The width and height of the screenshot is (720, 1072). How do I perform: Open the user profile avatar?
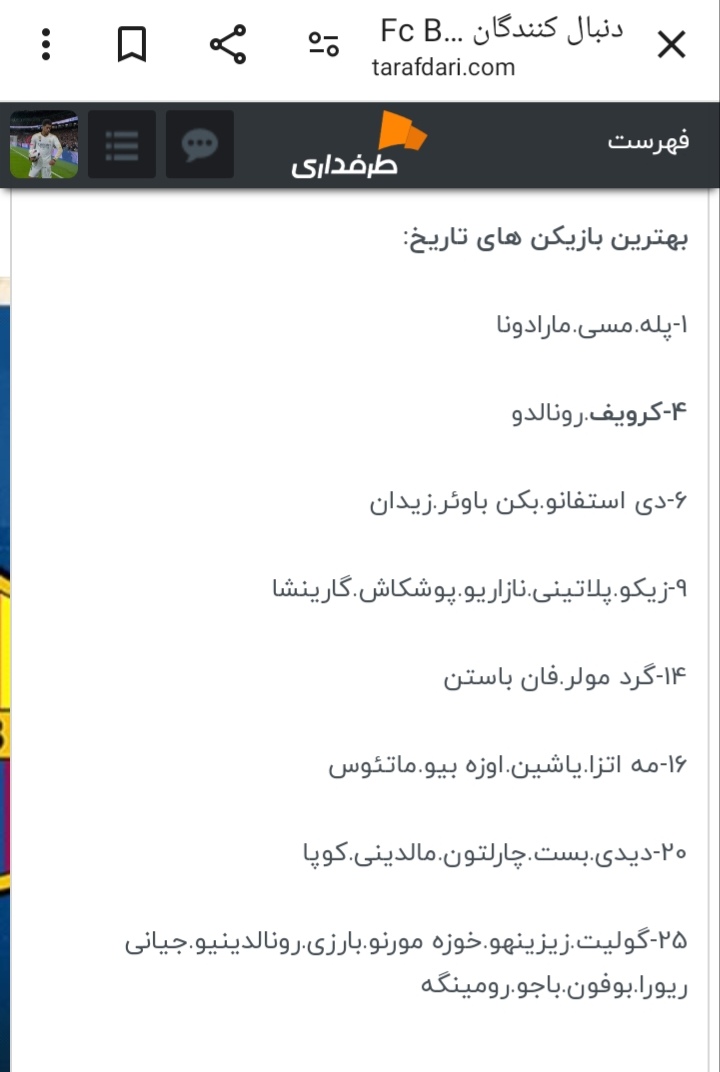[x=44, y=145]
